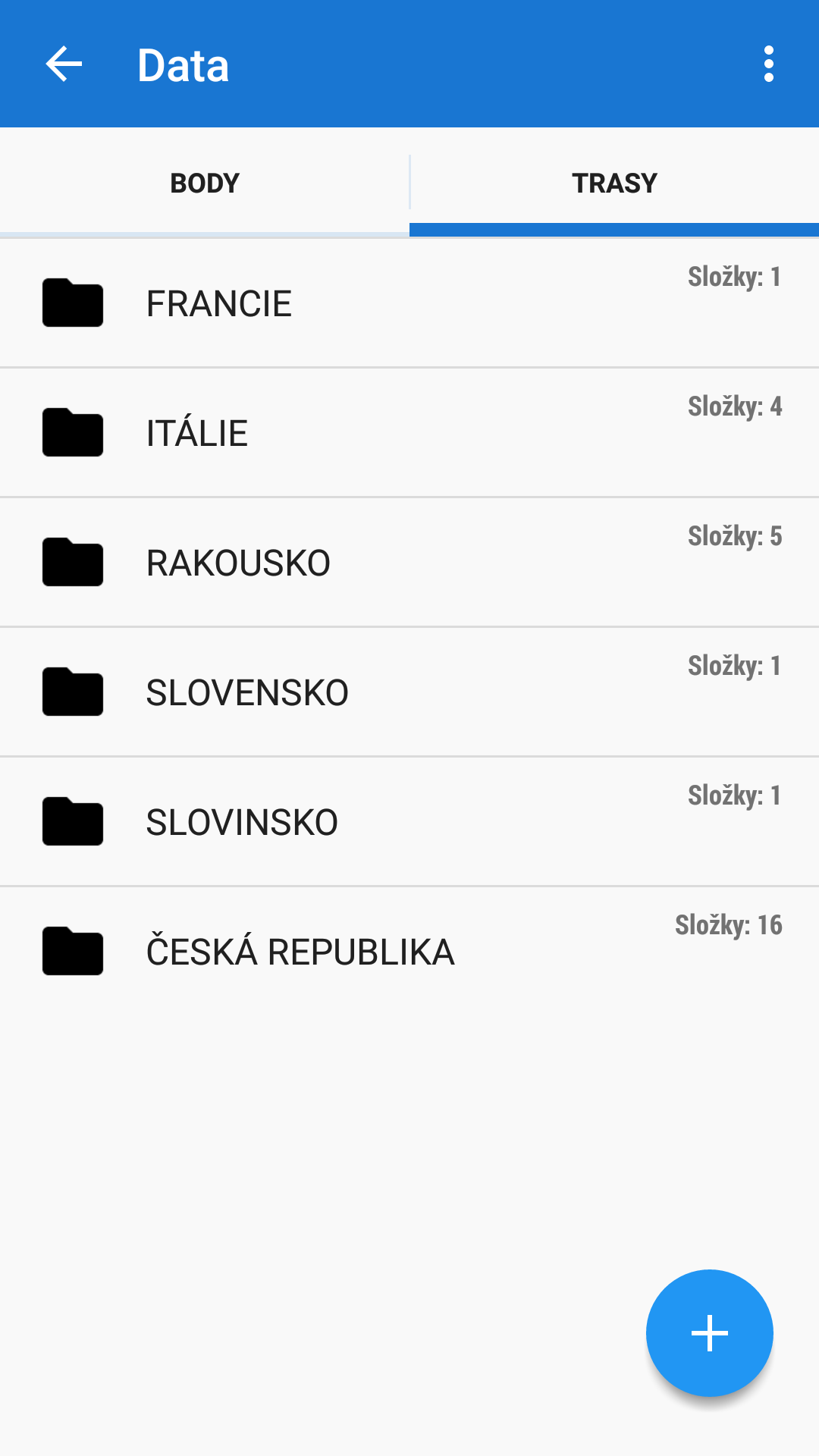Viewport: 819px width, 1456px height.
Task: Select the TRASY tab
Action: 614,183
